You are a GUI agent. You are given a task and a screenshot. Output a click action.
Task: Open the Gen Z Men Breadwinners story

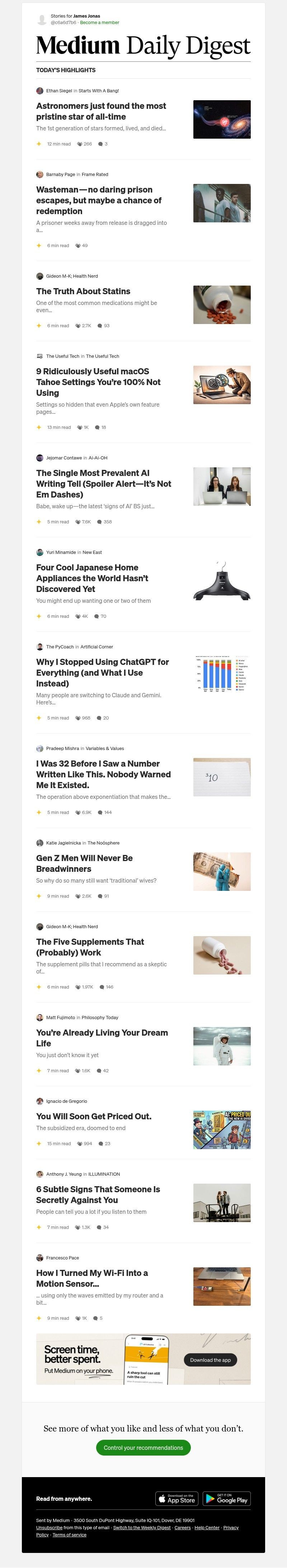coord(84,863)
